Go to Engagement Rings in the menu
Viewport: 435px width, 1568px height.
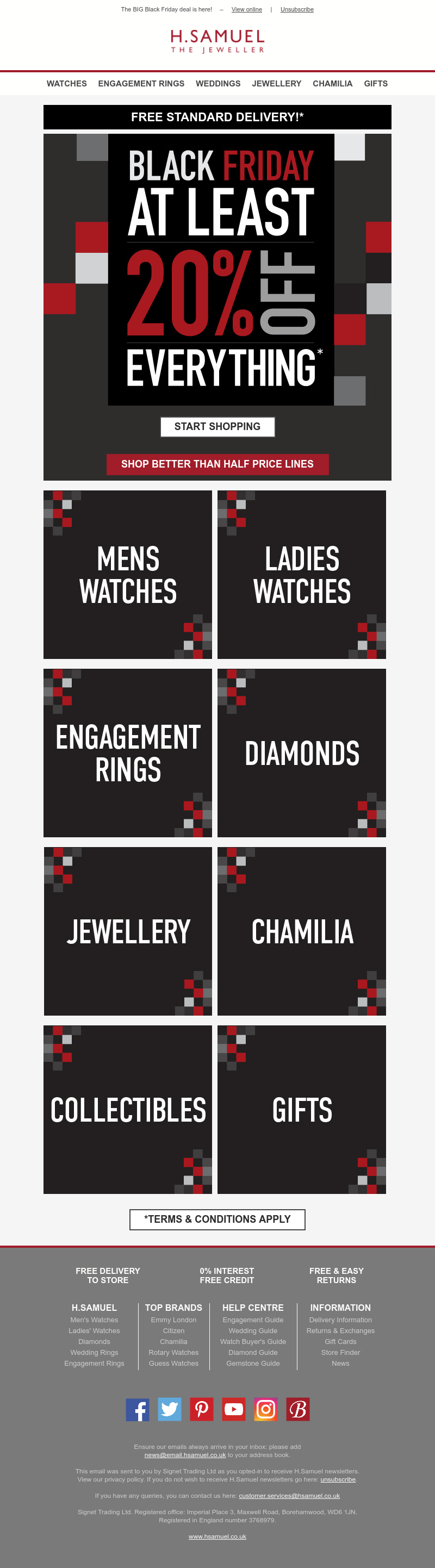141,83
